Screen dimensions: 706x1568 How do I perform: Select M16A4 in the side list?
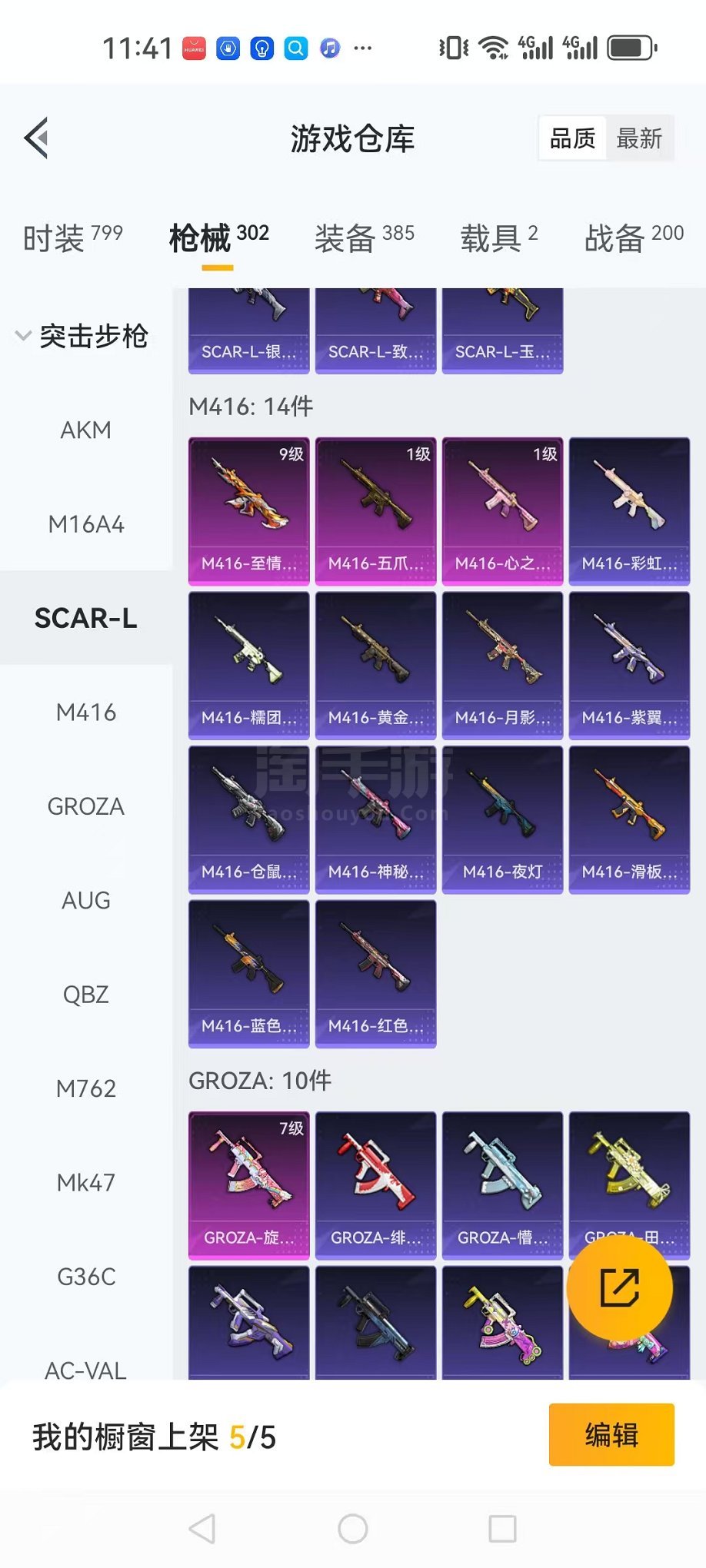(x=86, y=524)
